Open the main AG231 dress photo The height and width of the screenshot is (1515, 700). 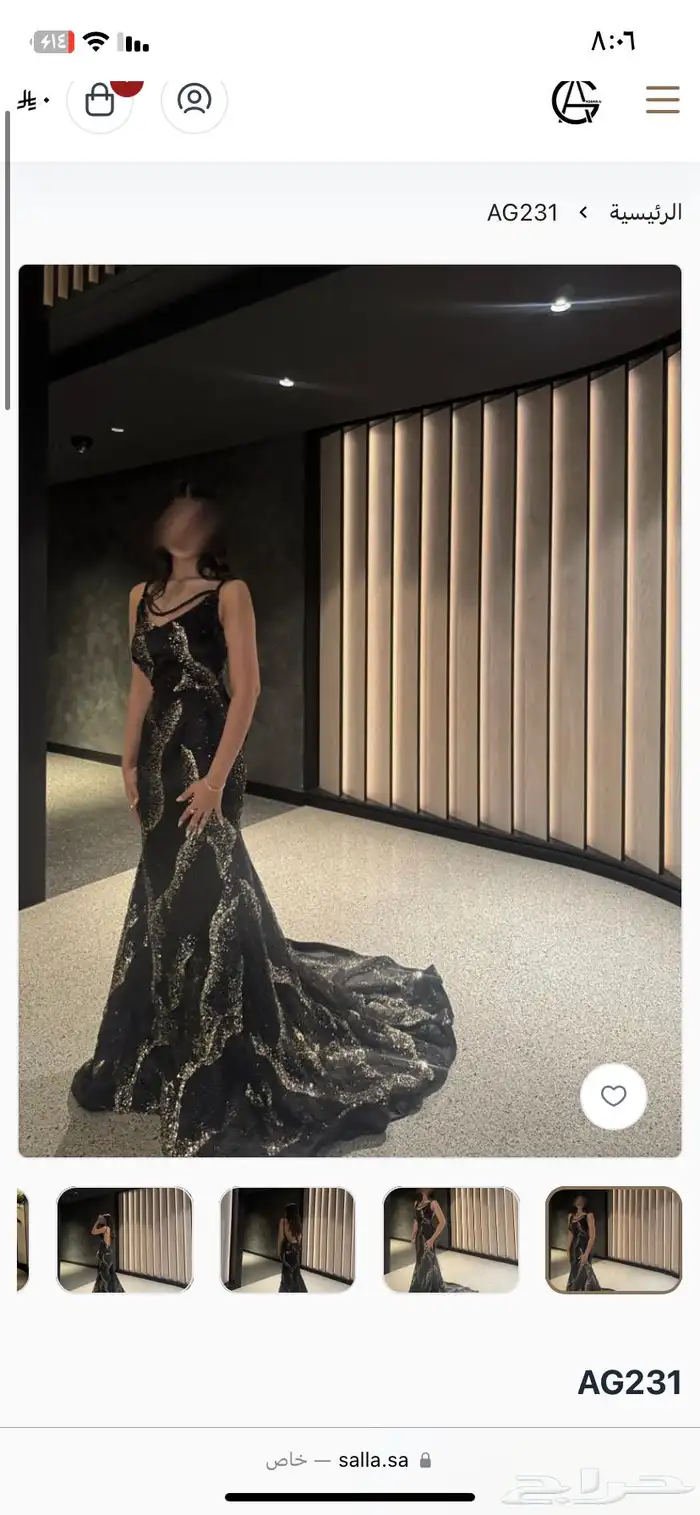(350, 710)
